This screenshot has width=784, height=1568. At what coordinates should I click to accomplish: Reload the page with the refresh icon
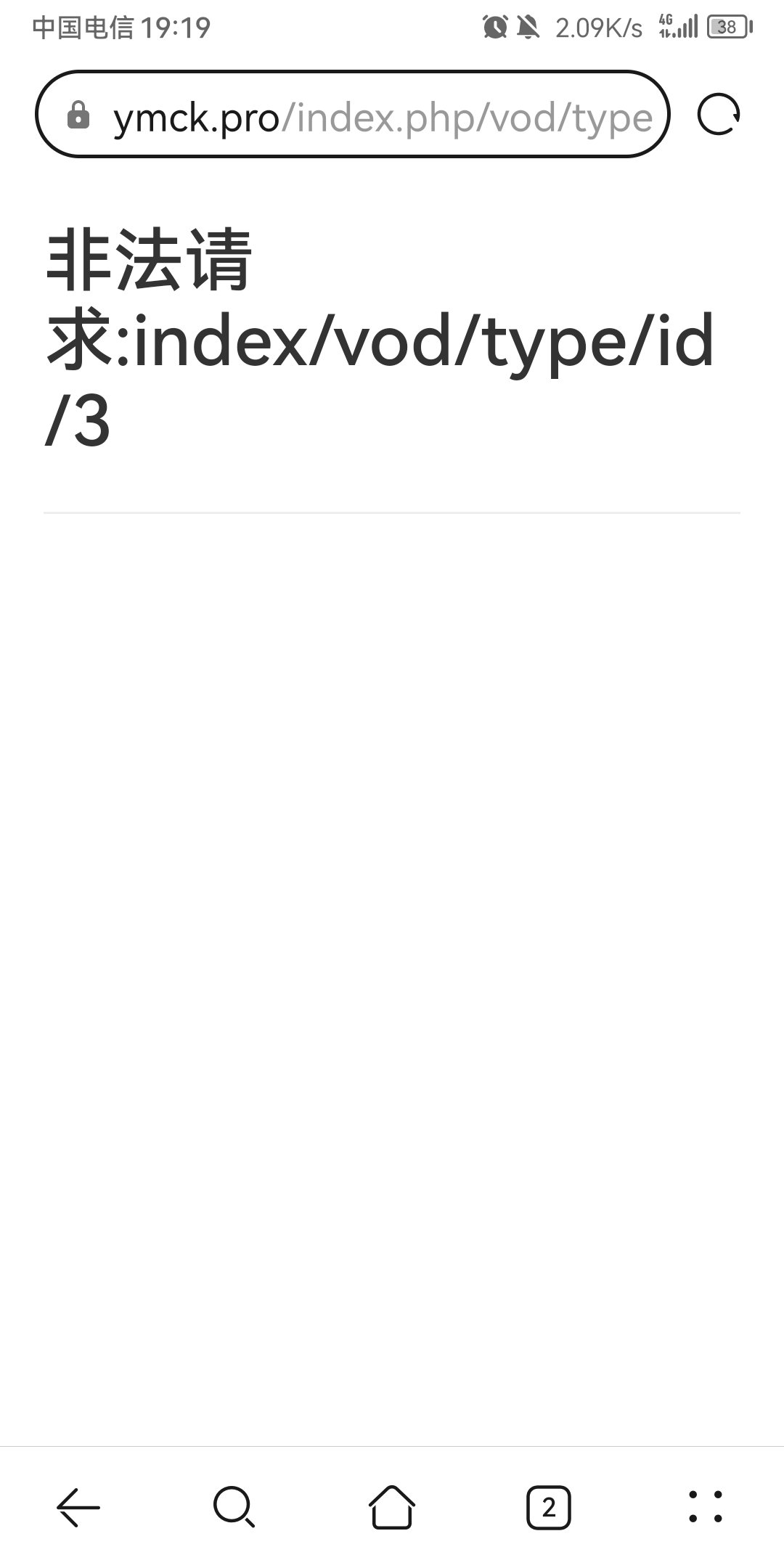pos(718,115)
